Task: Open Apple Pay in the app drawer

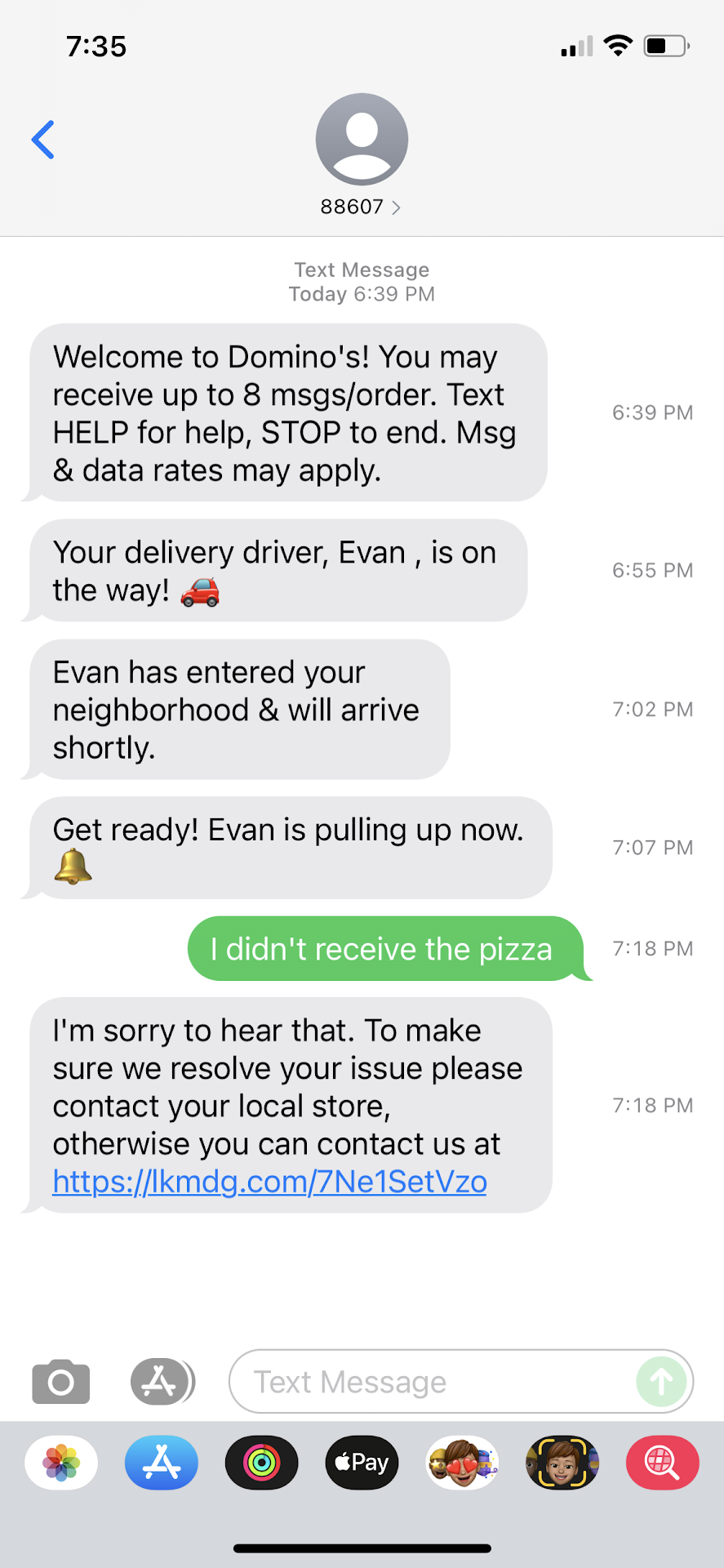Action: 362,1463
